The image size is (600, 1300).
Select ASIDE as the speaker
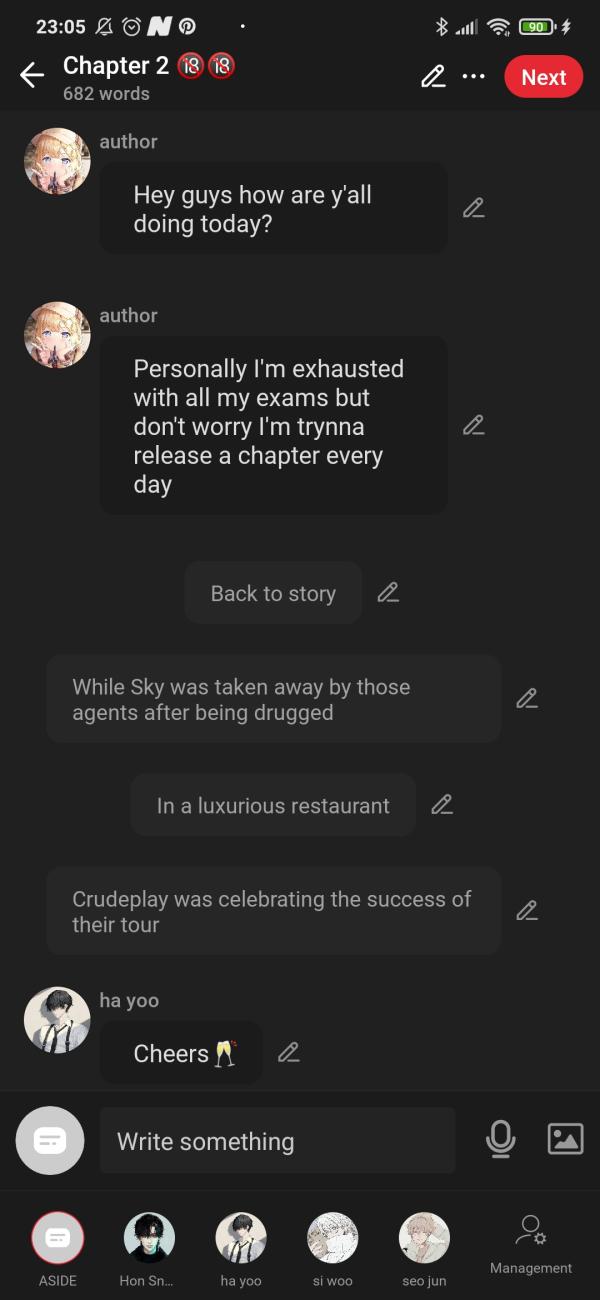pyautogui.click(x=57, y=1240)
